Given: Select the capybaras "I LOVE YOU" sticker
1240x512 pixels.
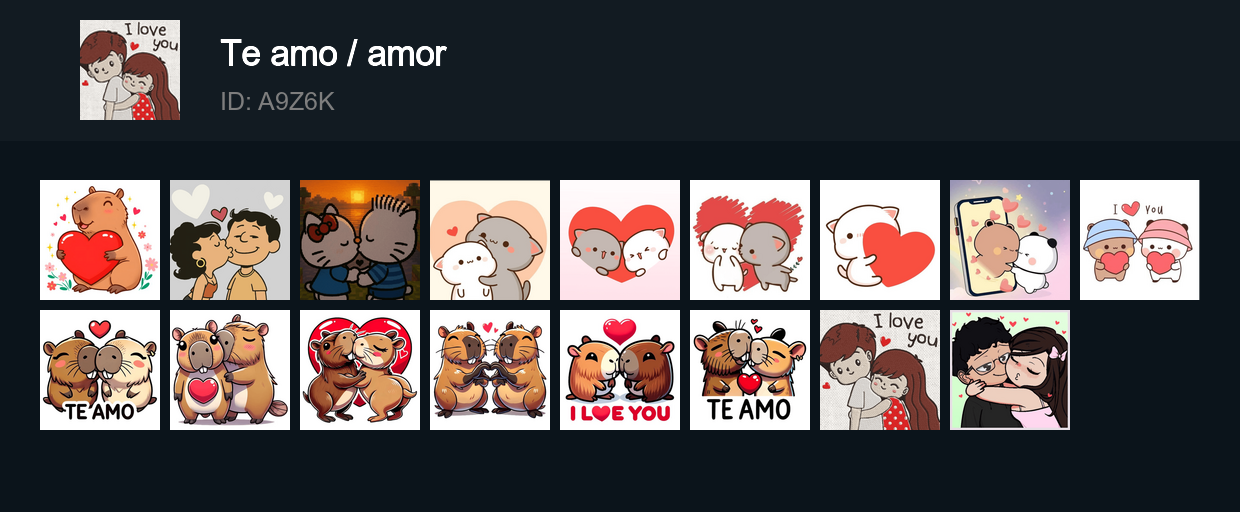Looking at the screenshot, I should click(620, 370).
